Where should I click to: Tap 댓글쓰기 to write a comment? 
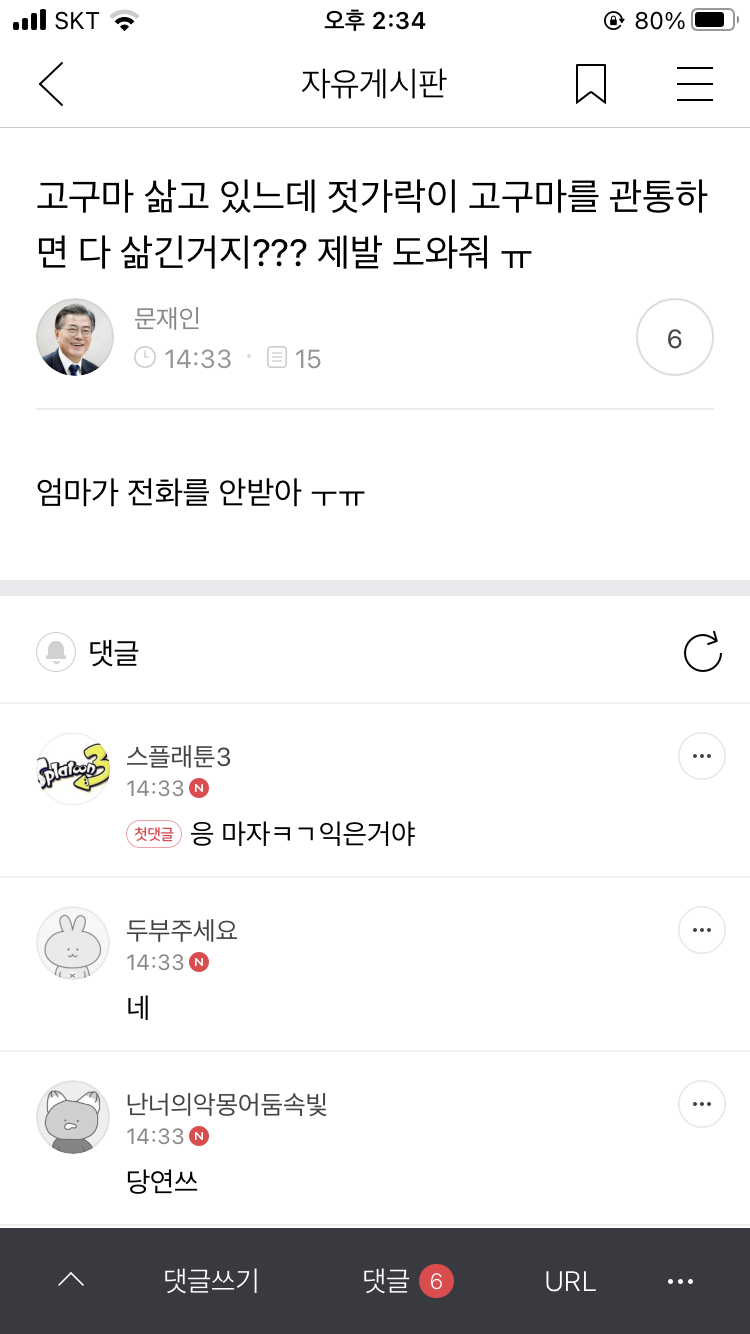208,1281
